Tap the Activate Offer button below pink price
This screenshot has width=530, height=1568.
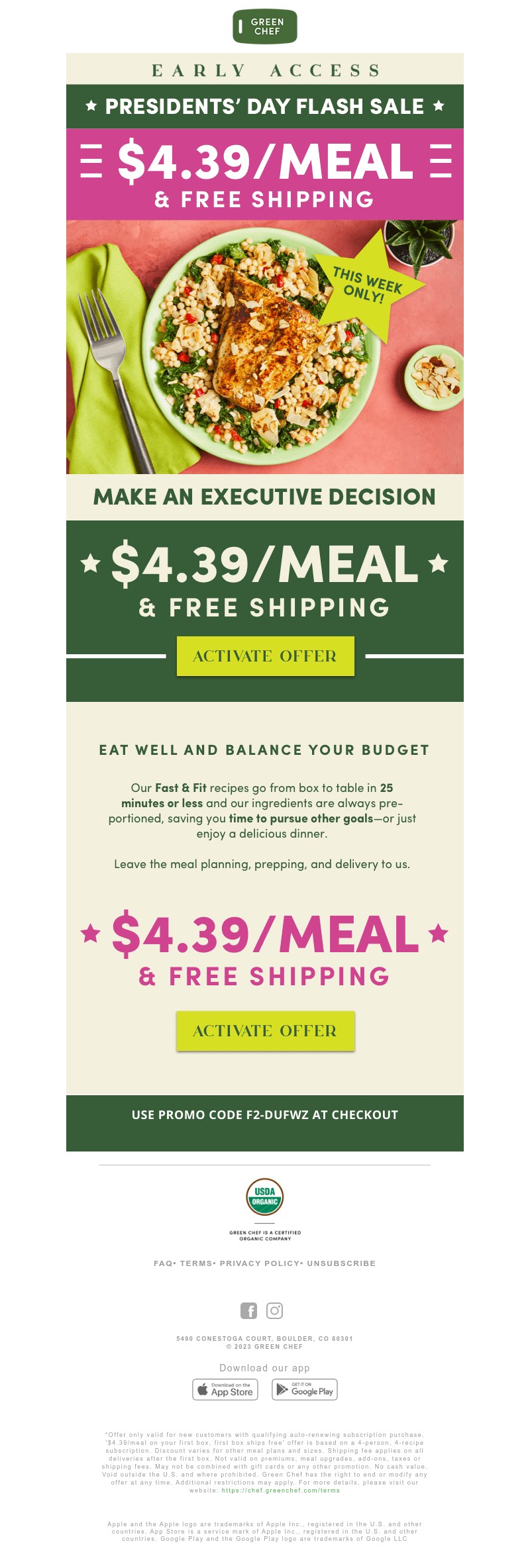(265, 1031)
